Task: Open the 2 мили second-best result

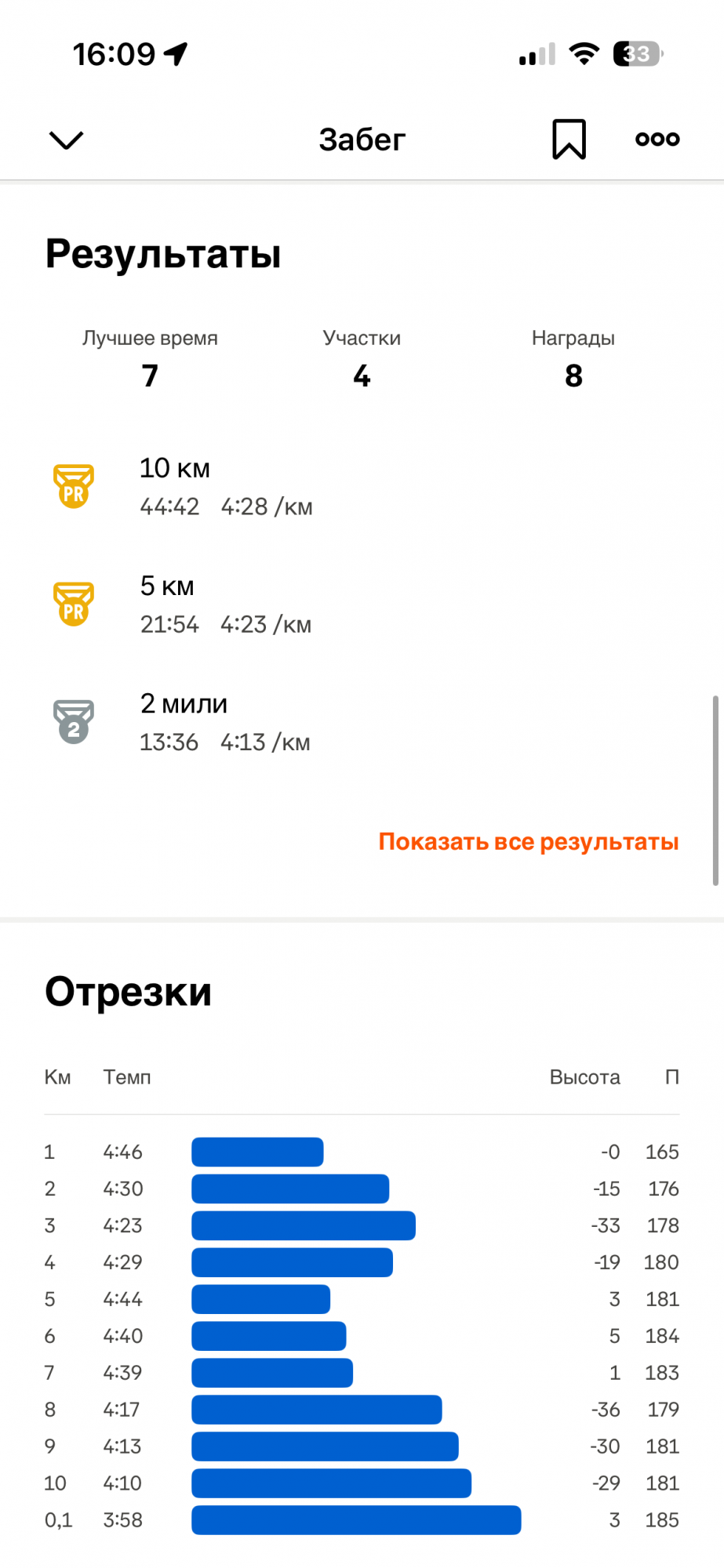Action: 224,722
